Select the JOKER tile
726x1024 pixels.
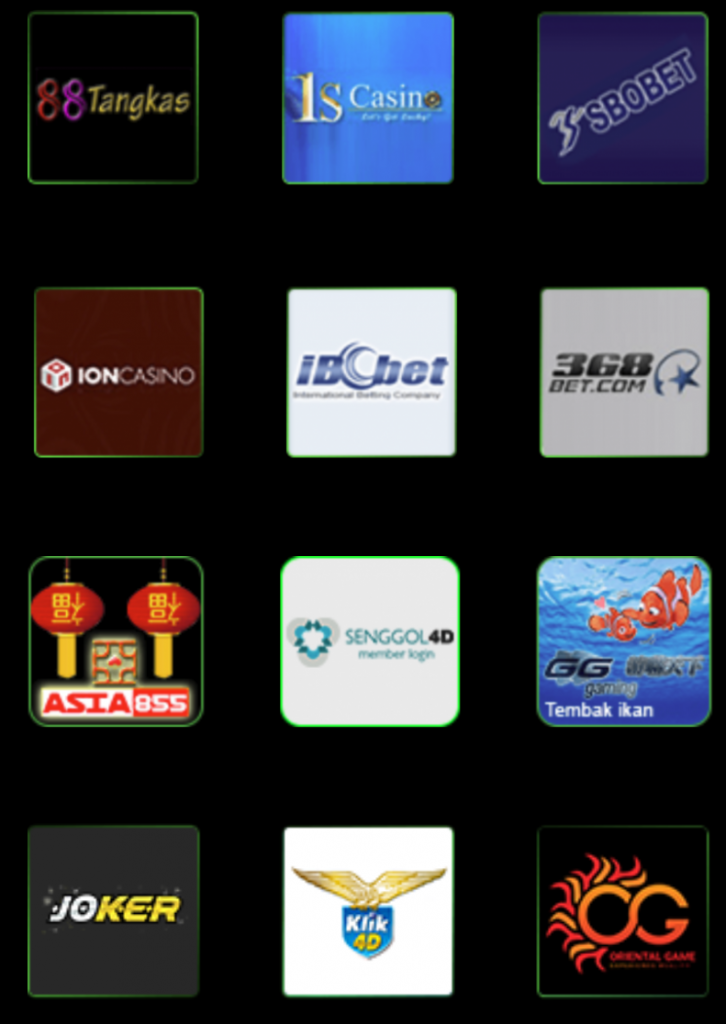pos(114,911)
